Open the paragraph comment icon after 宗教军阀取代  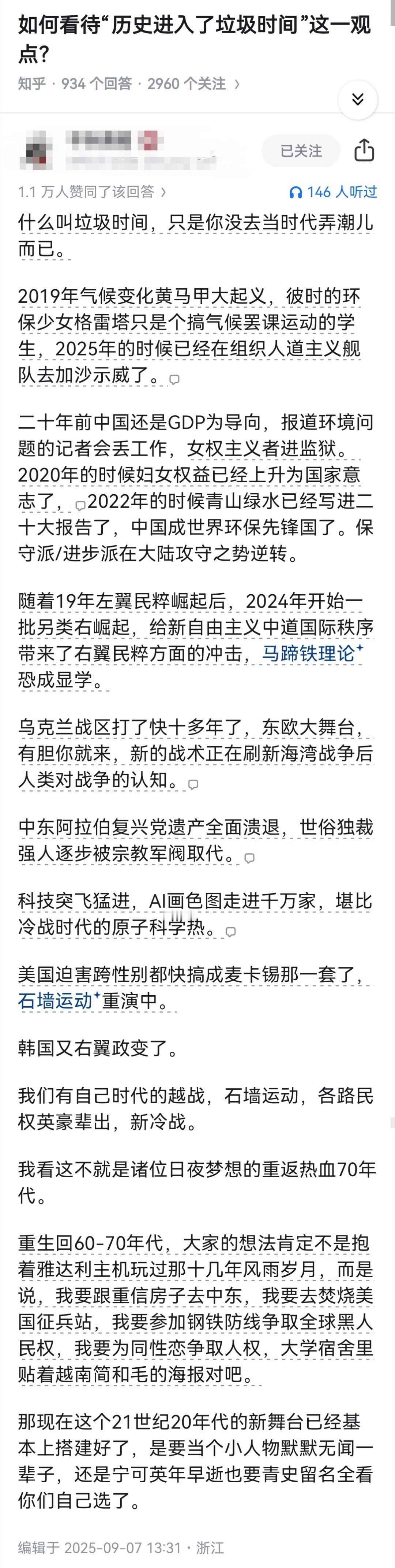[x=249, y=858]
